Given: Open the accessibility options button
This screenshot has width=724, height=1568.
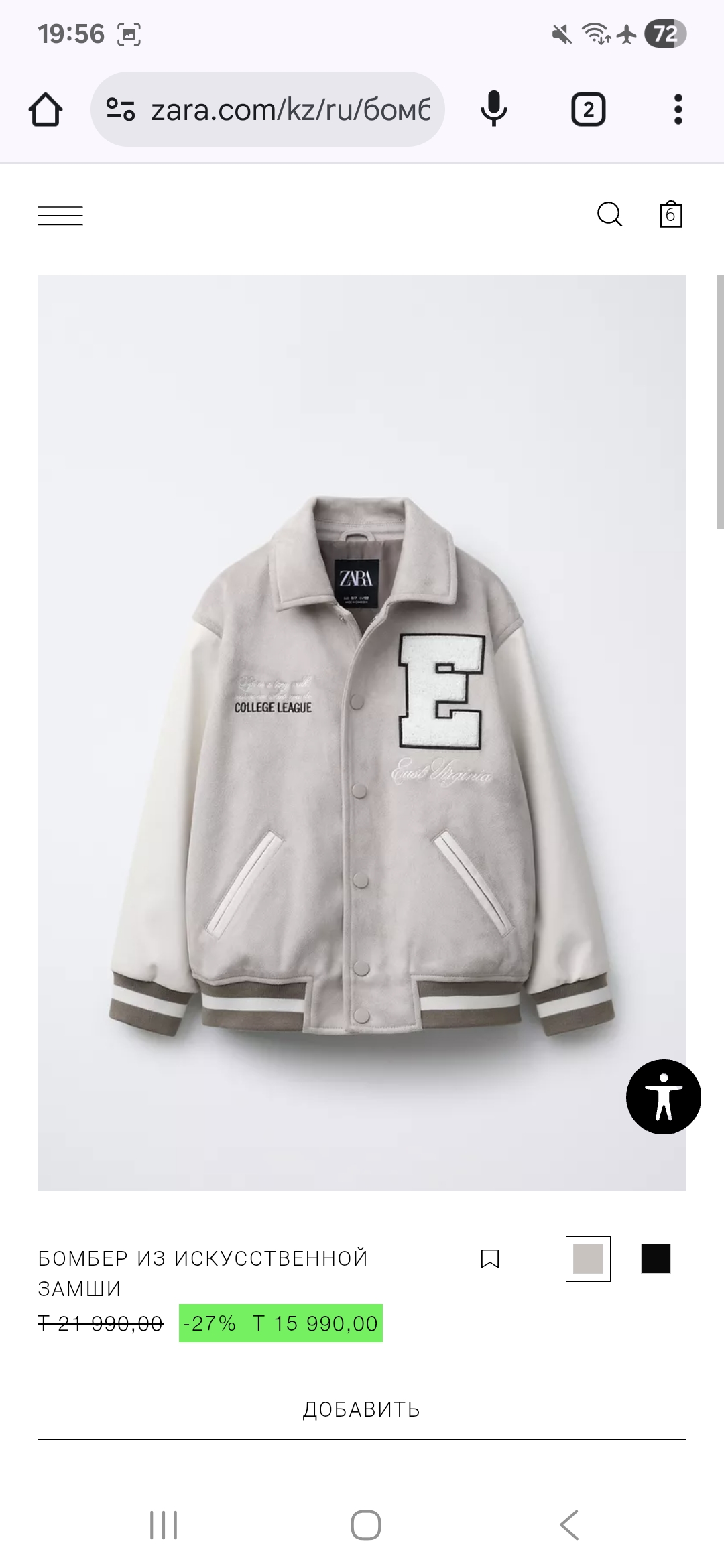Looking at the screenshot, I should click(x=663, y=1097).
